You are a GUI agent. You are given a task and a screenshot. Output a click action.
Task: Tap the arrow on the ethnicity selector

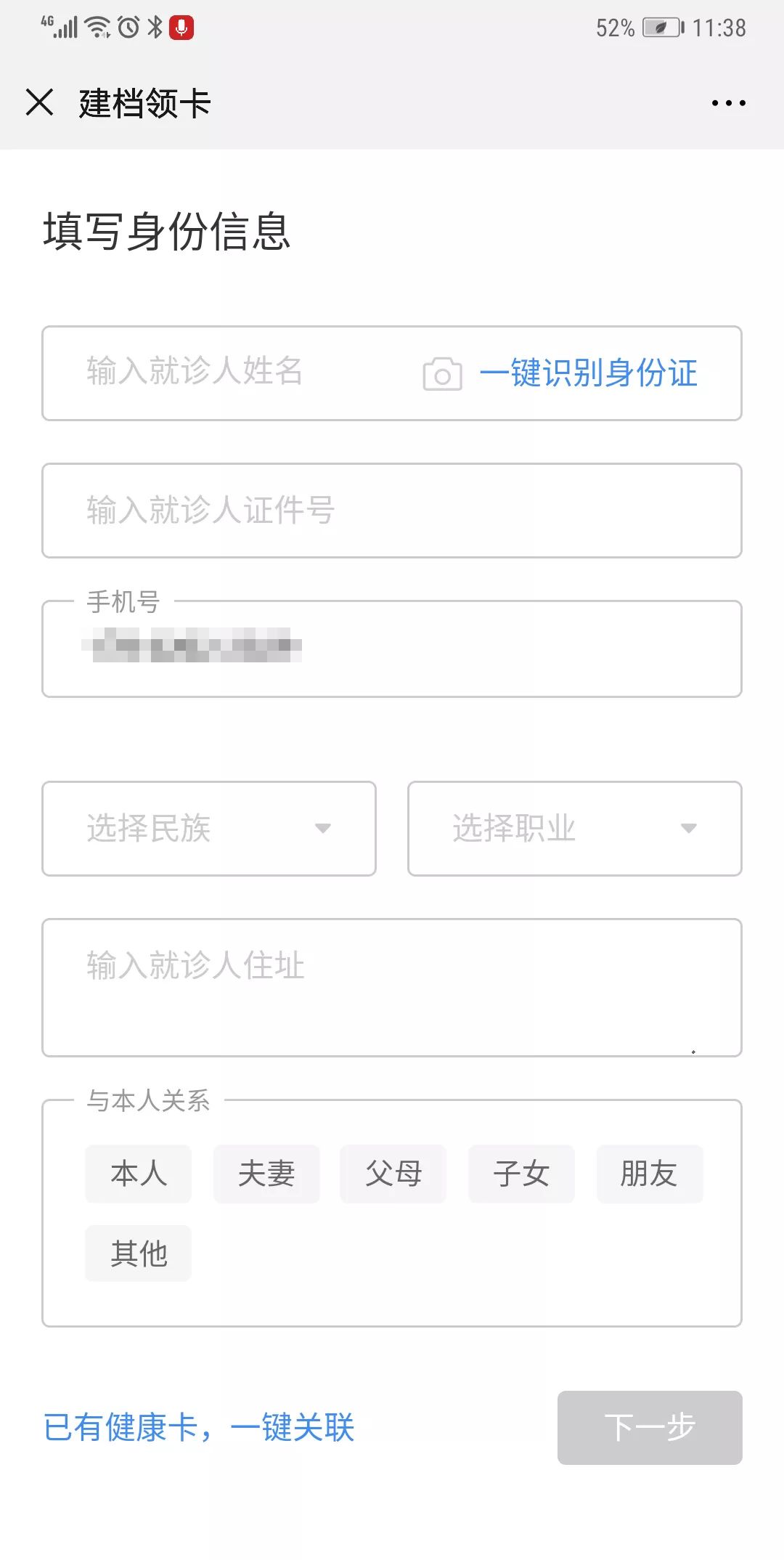325,829
